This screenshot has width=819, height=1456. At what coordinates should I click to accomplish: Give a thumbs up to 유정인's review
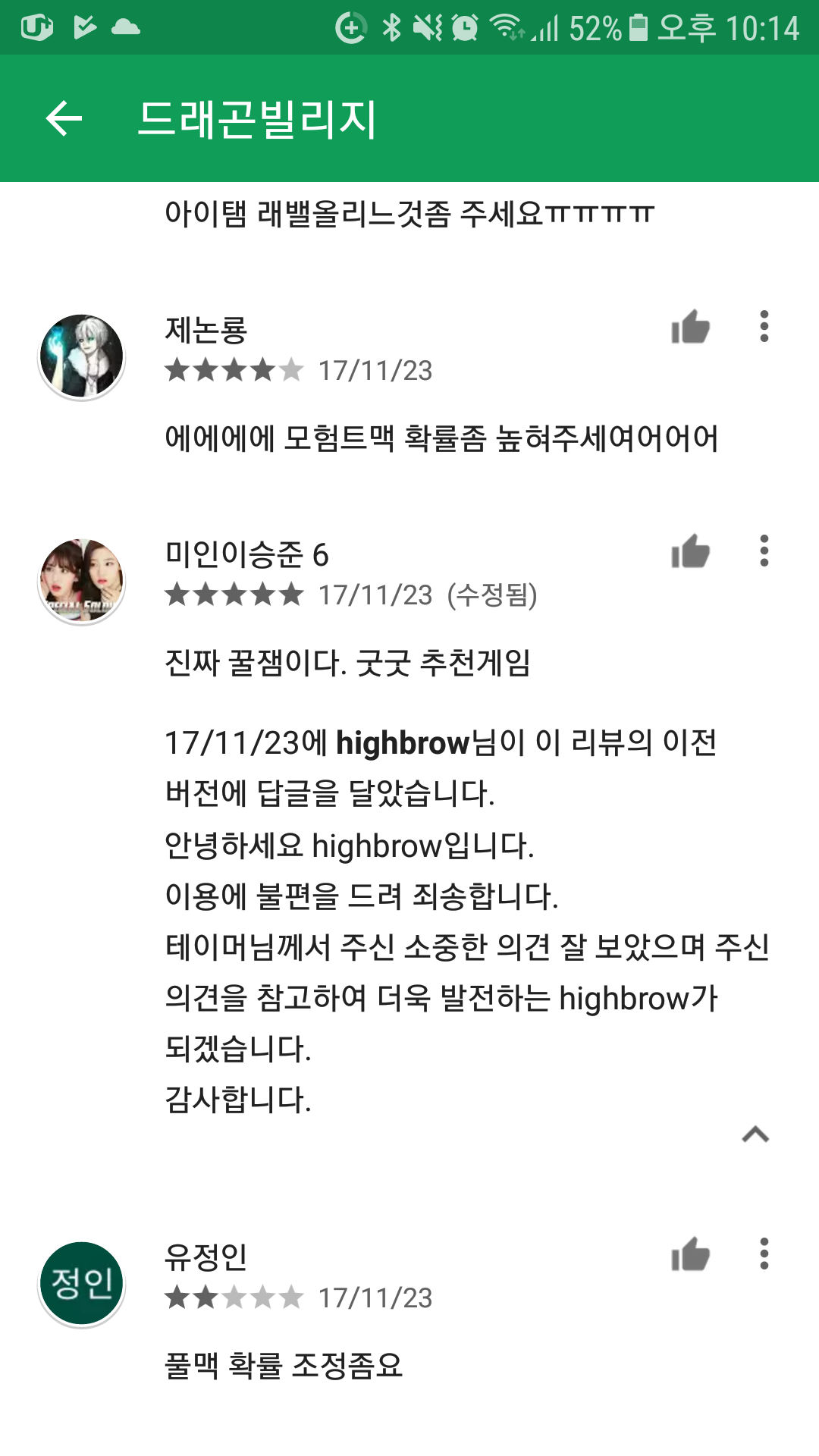click(x=690, y=1254)
